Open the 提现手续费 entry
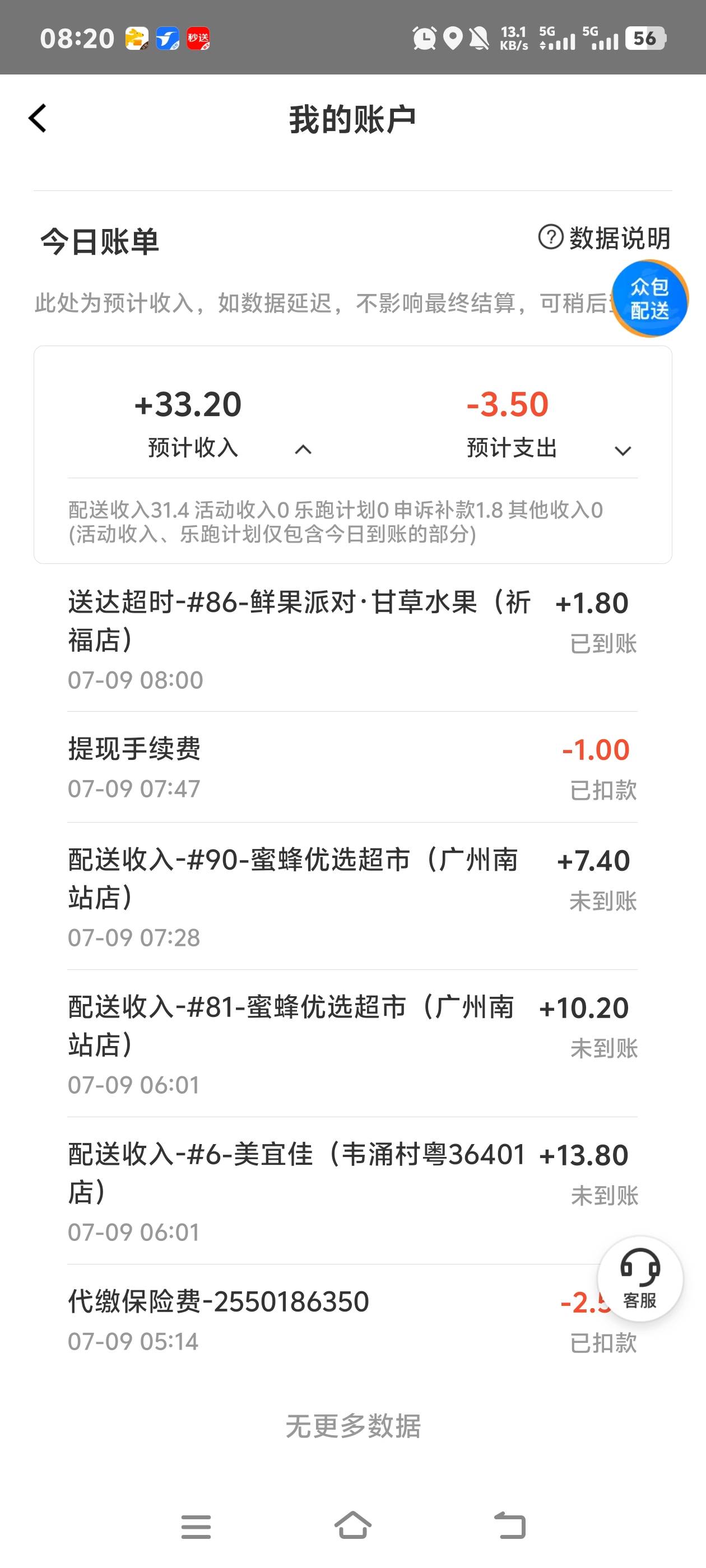This screenshot has width=706, height=1568. tap(352, 767)
